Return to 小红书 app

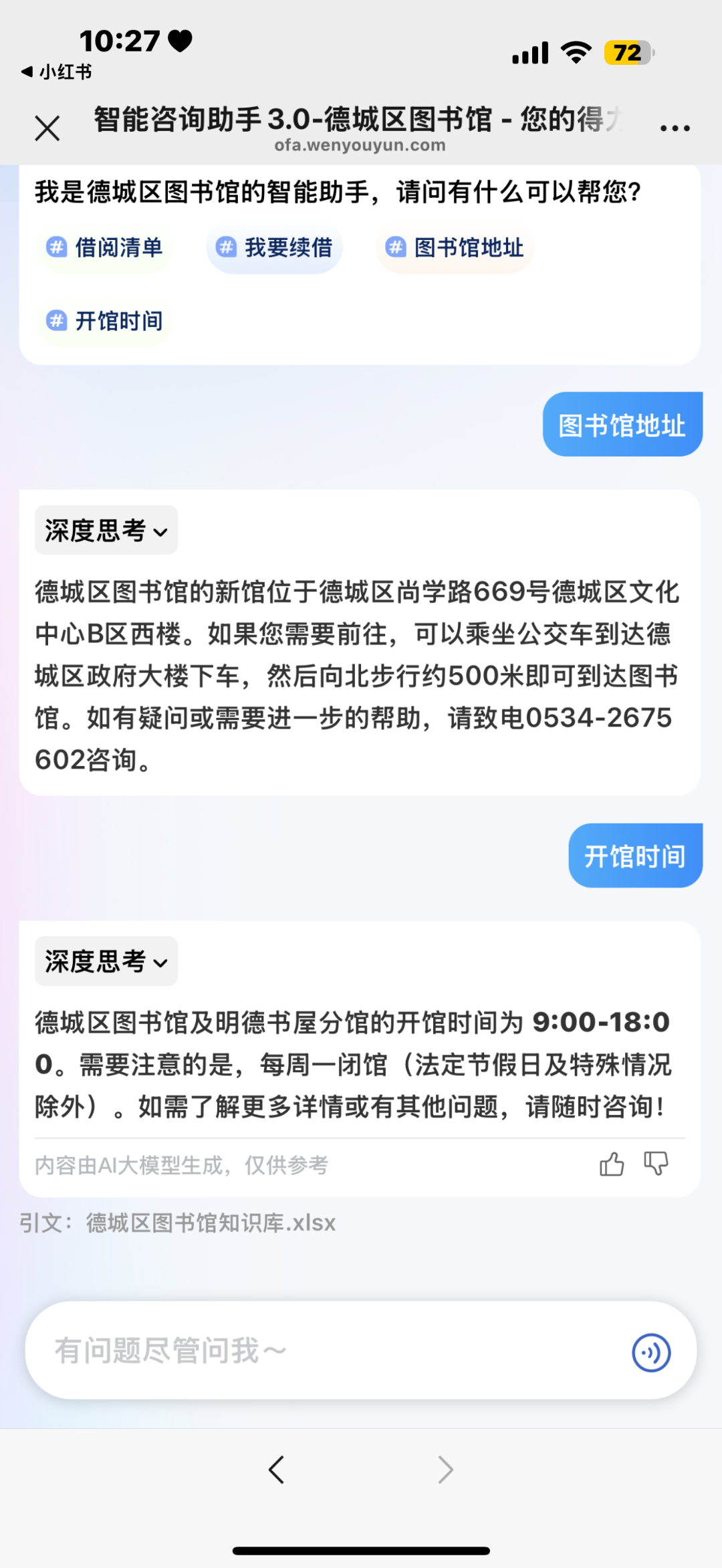57,72
